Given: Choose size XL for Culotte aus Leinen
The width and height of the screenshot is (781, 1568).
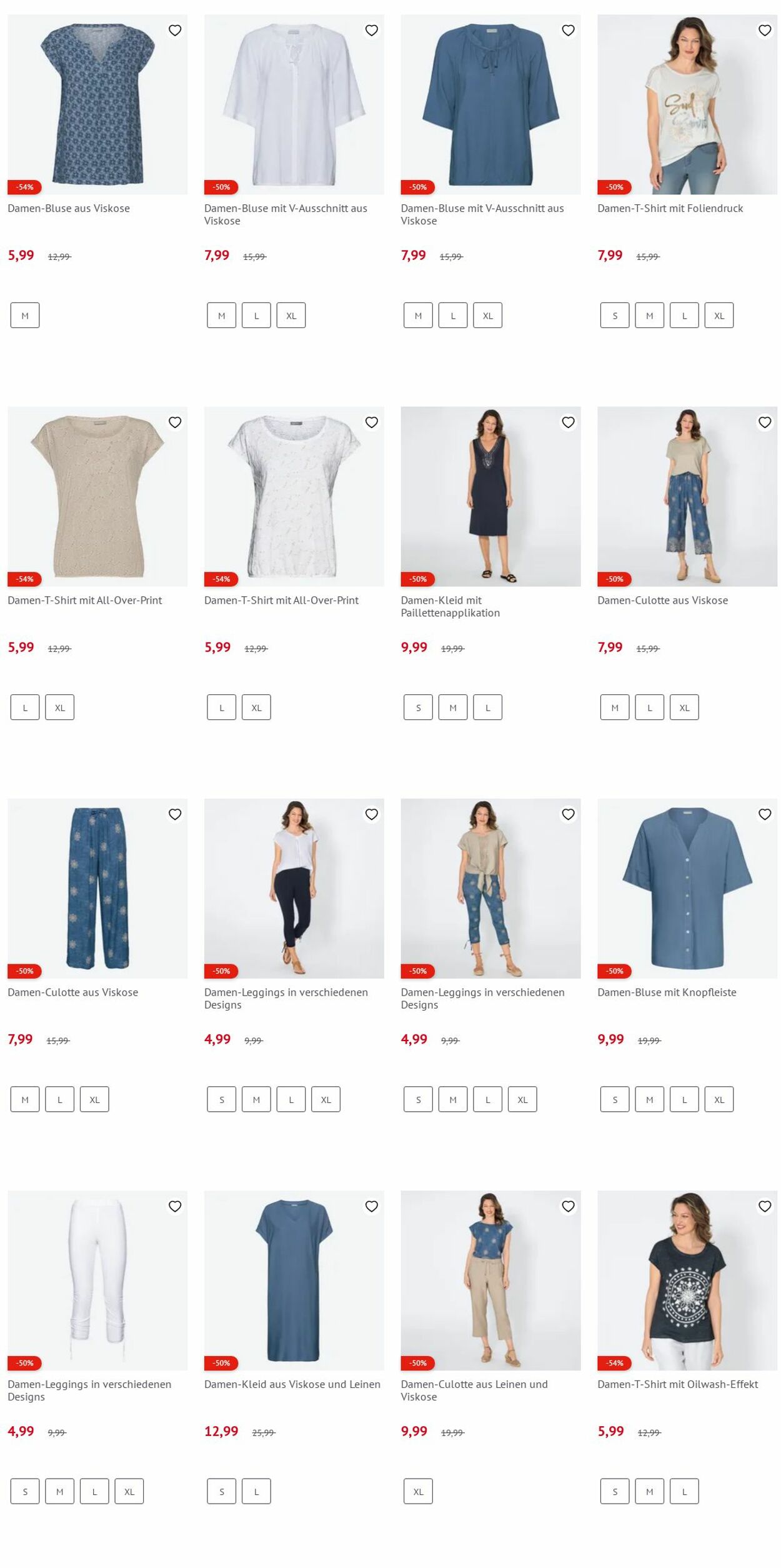Looking at the screenshot, I should pos(418,1491).
